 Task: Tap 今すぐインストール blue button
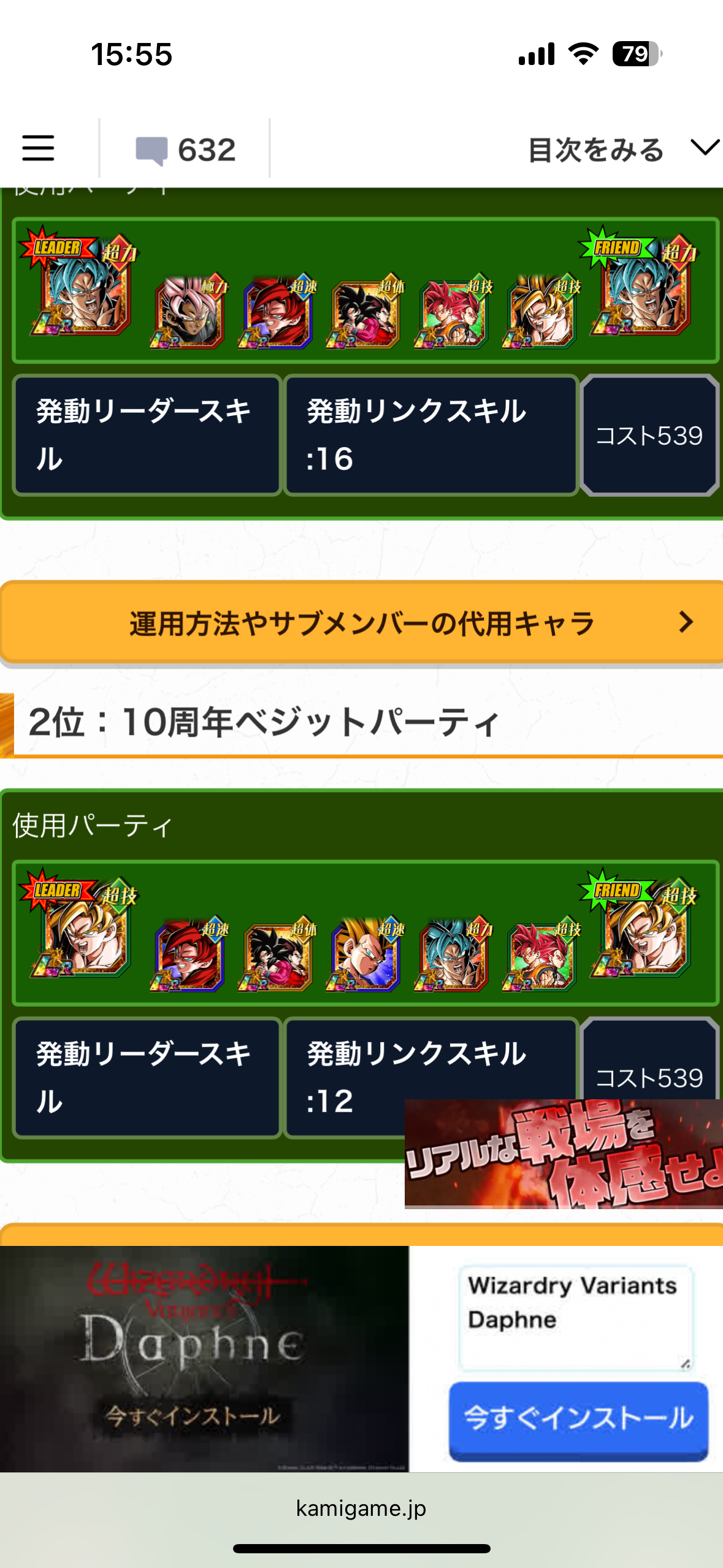578,1420
